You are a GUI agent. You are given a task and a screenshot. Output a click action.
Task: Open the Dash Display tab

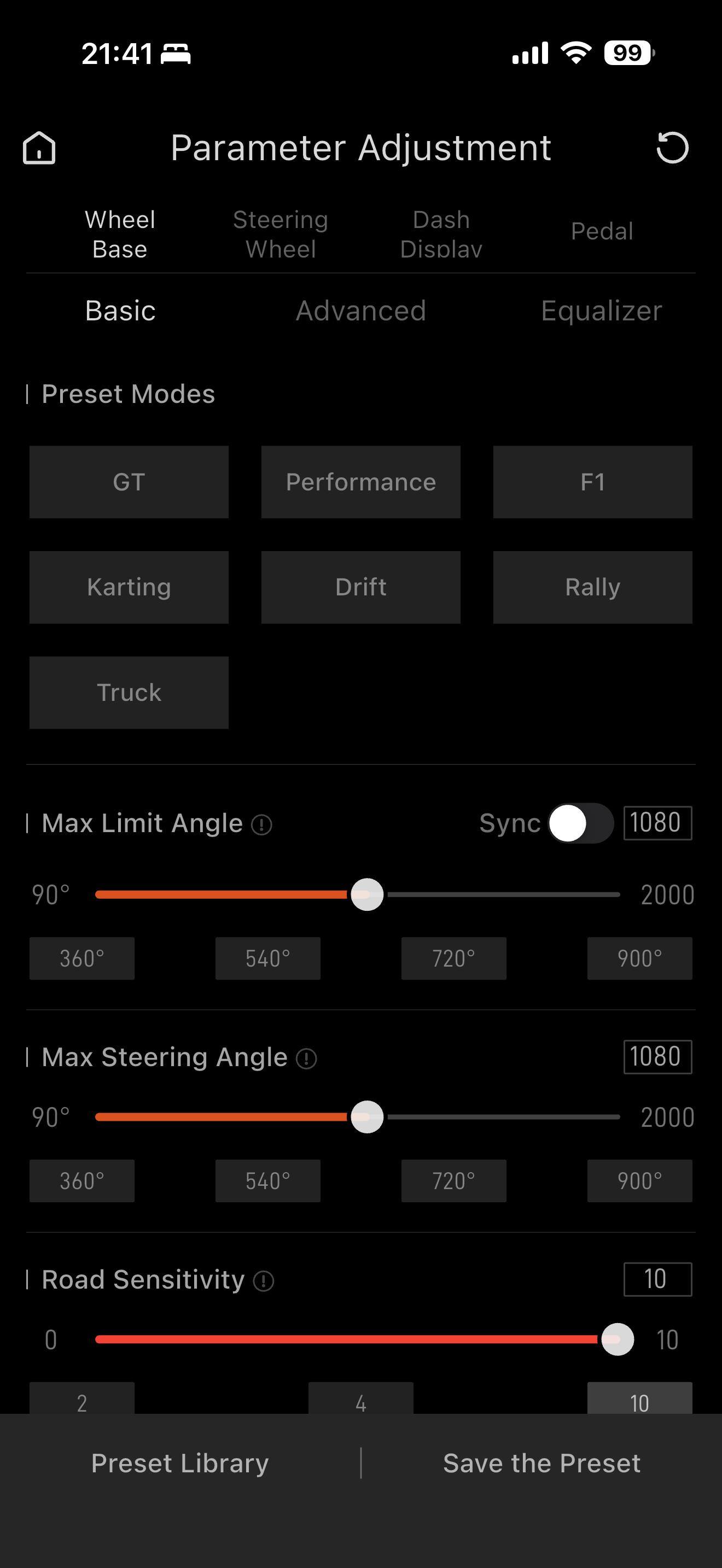click(441, 234)
